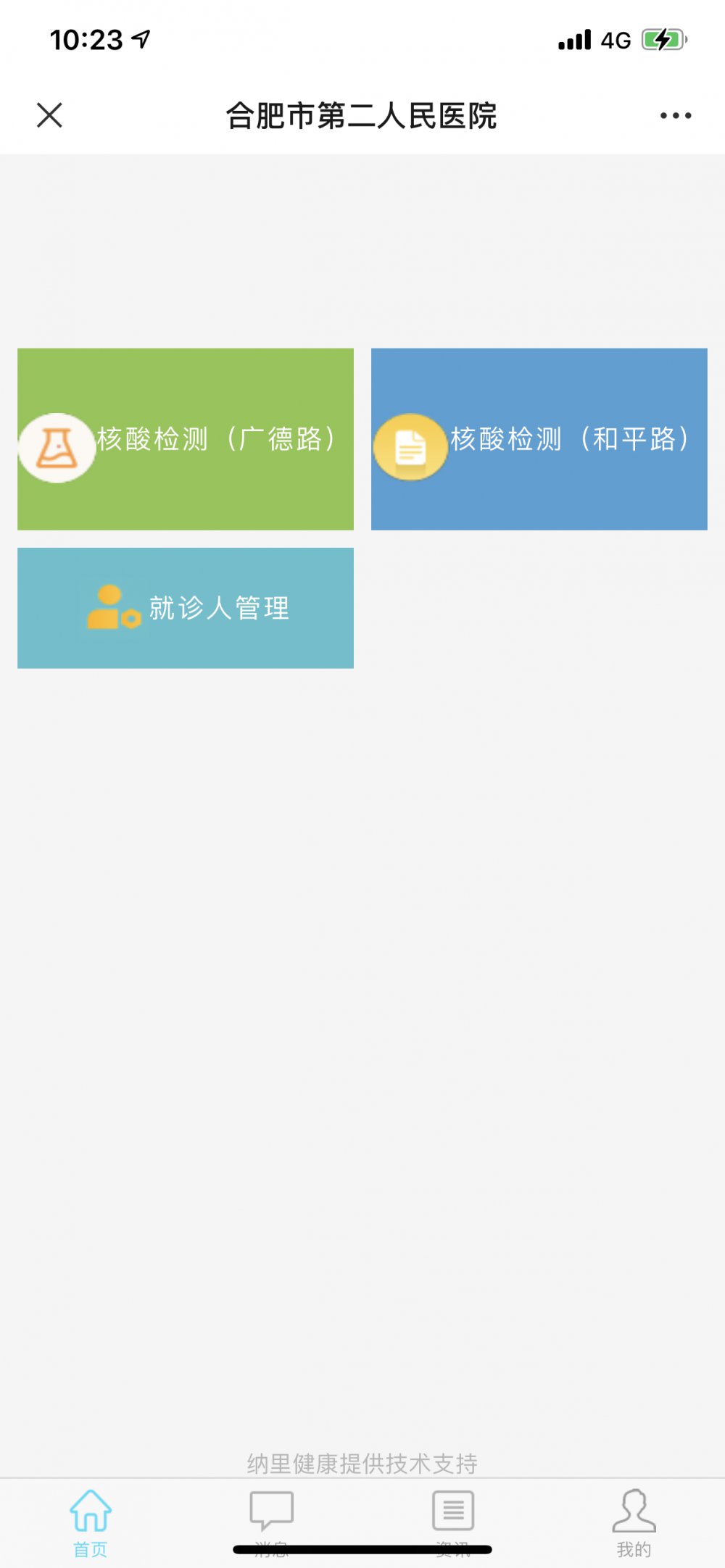725x1568 pixels.
Task: Open the three-dot overflow menu
Action: pos(675,116)
